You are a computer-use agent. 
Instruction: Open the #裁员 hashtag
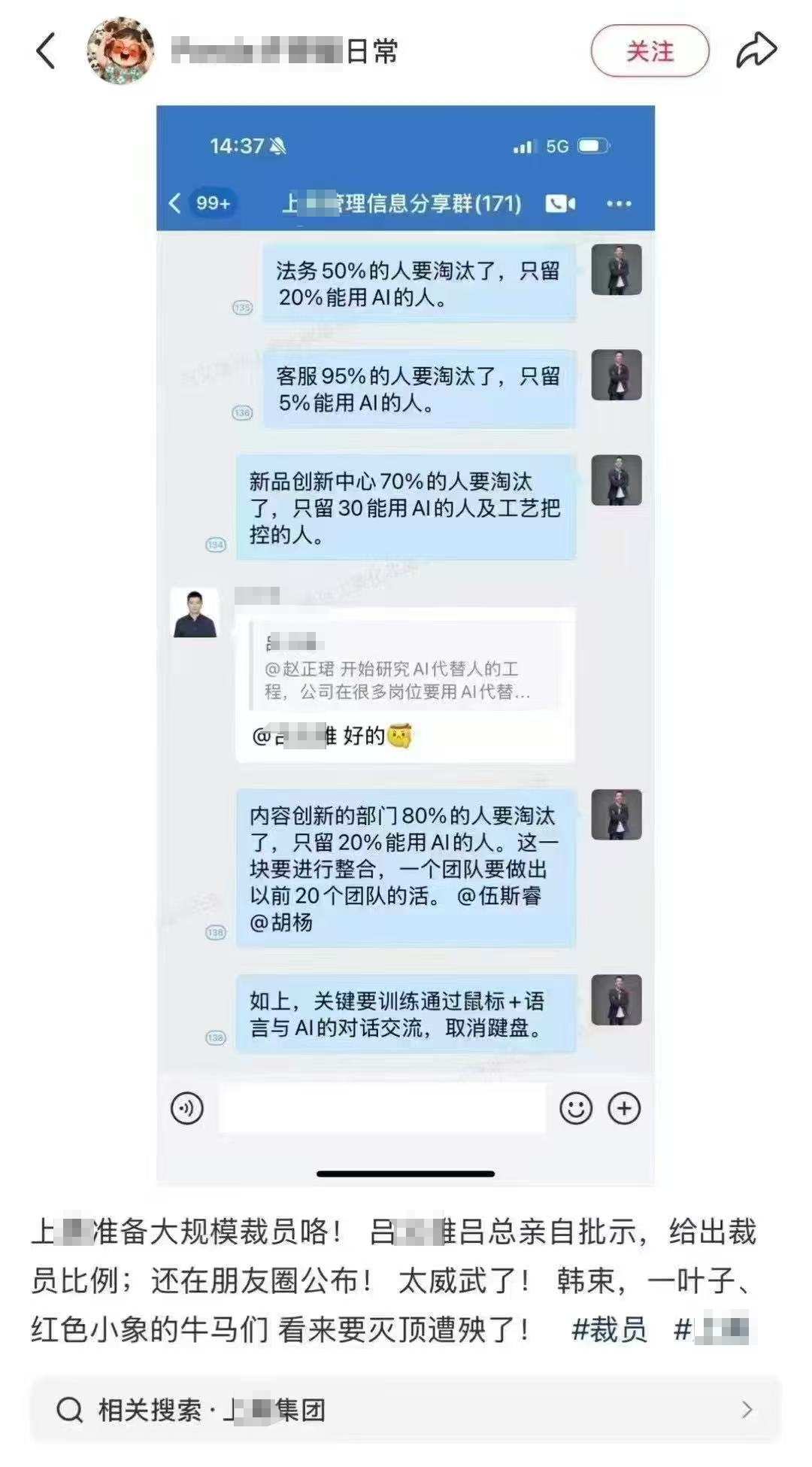(x=609, y=1329)
